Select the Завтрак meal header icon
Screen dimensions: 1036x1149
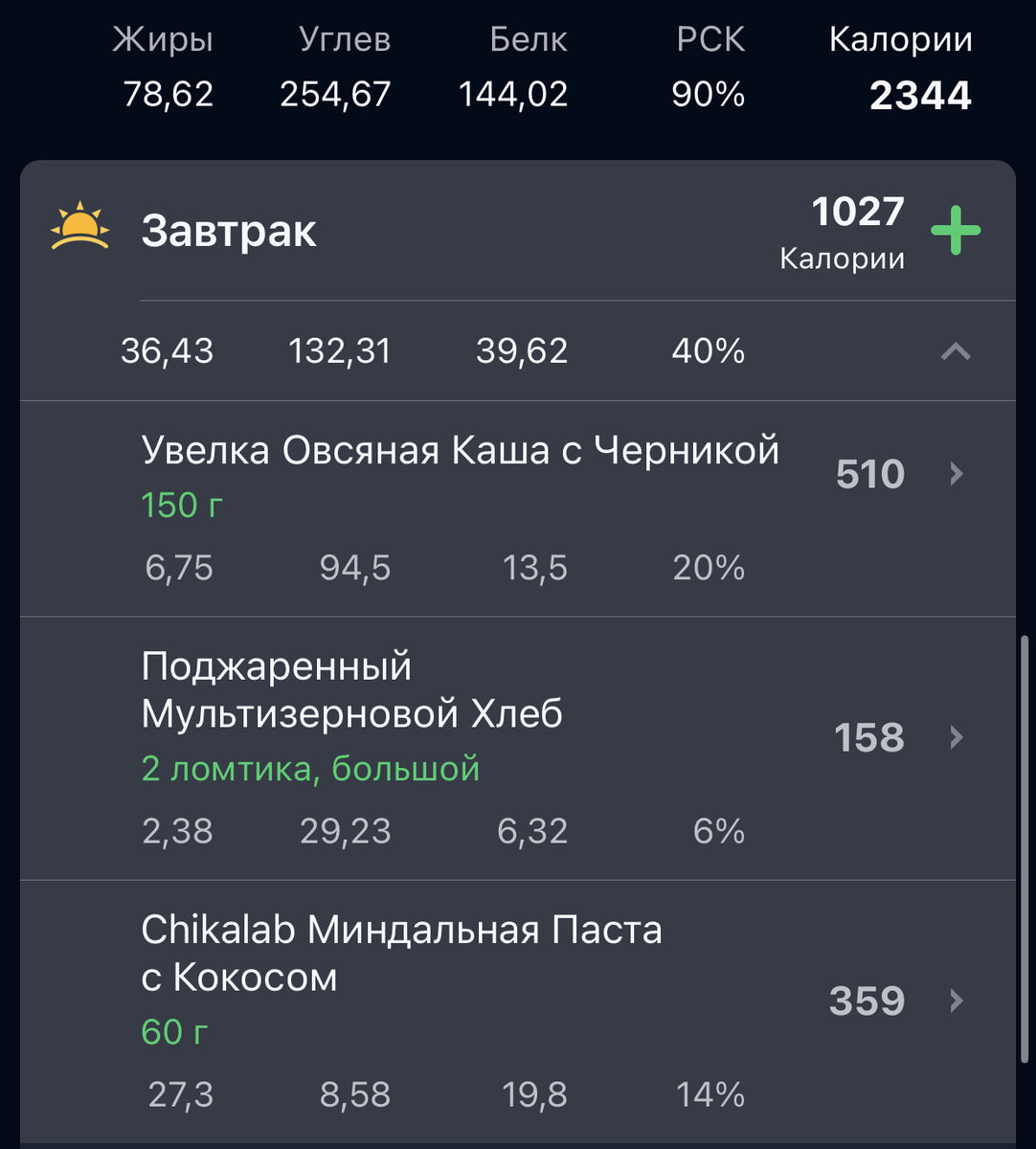click(80, 226)
